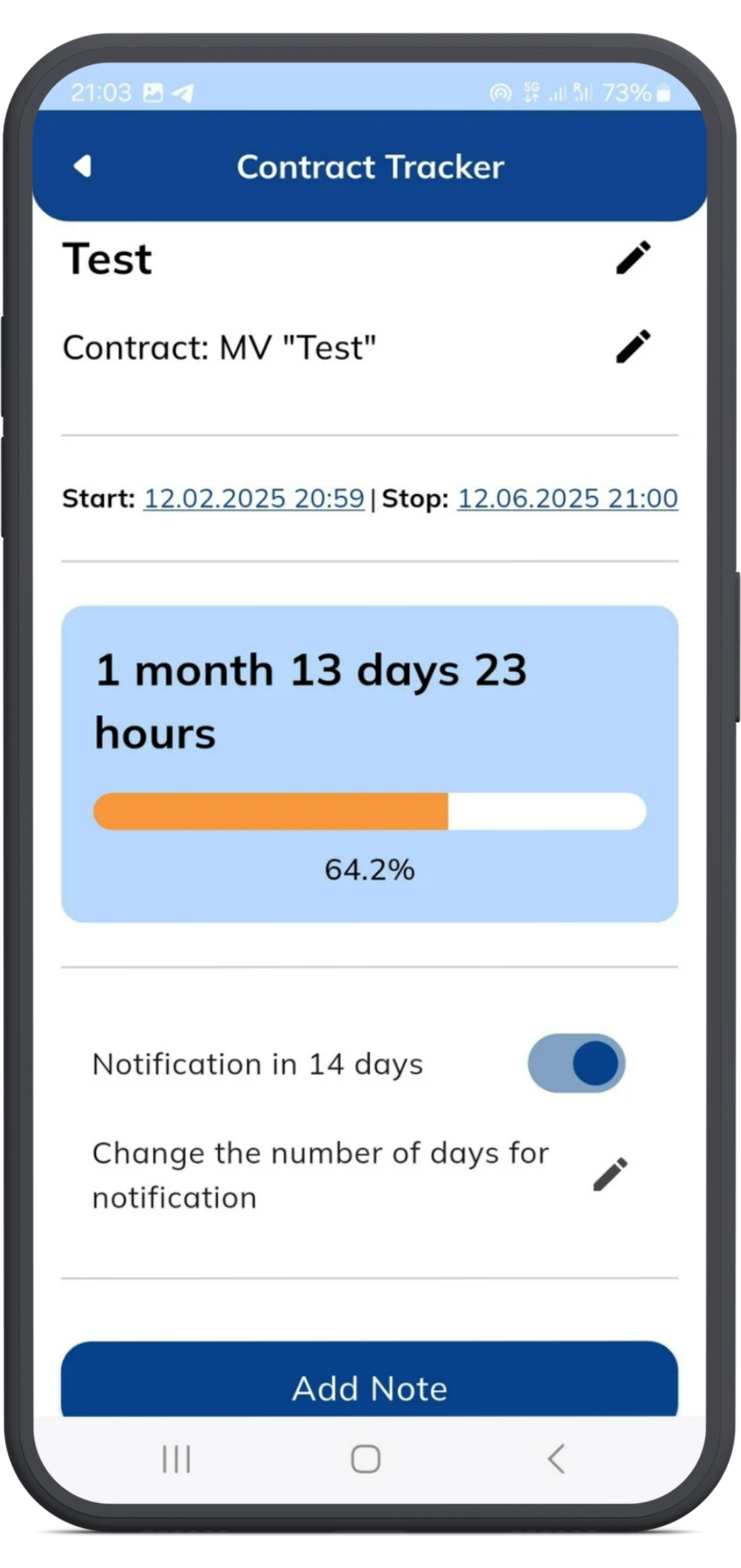
Task: Go to the home screen
Action: point(365,1459)
